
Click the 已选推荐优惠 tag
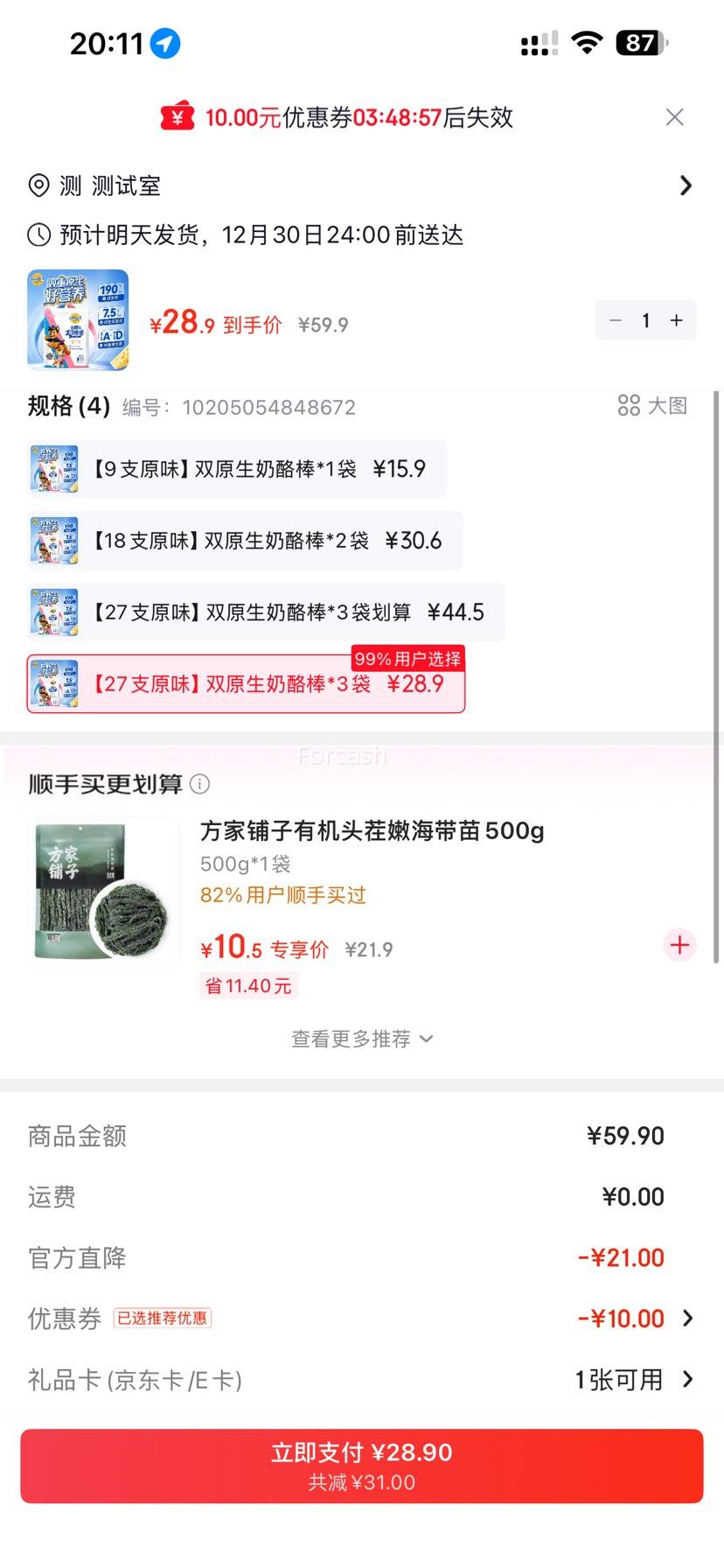tap(164, 1318)
